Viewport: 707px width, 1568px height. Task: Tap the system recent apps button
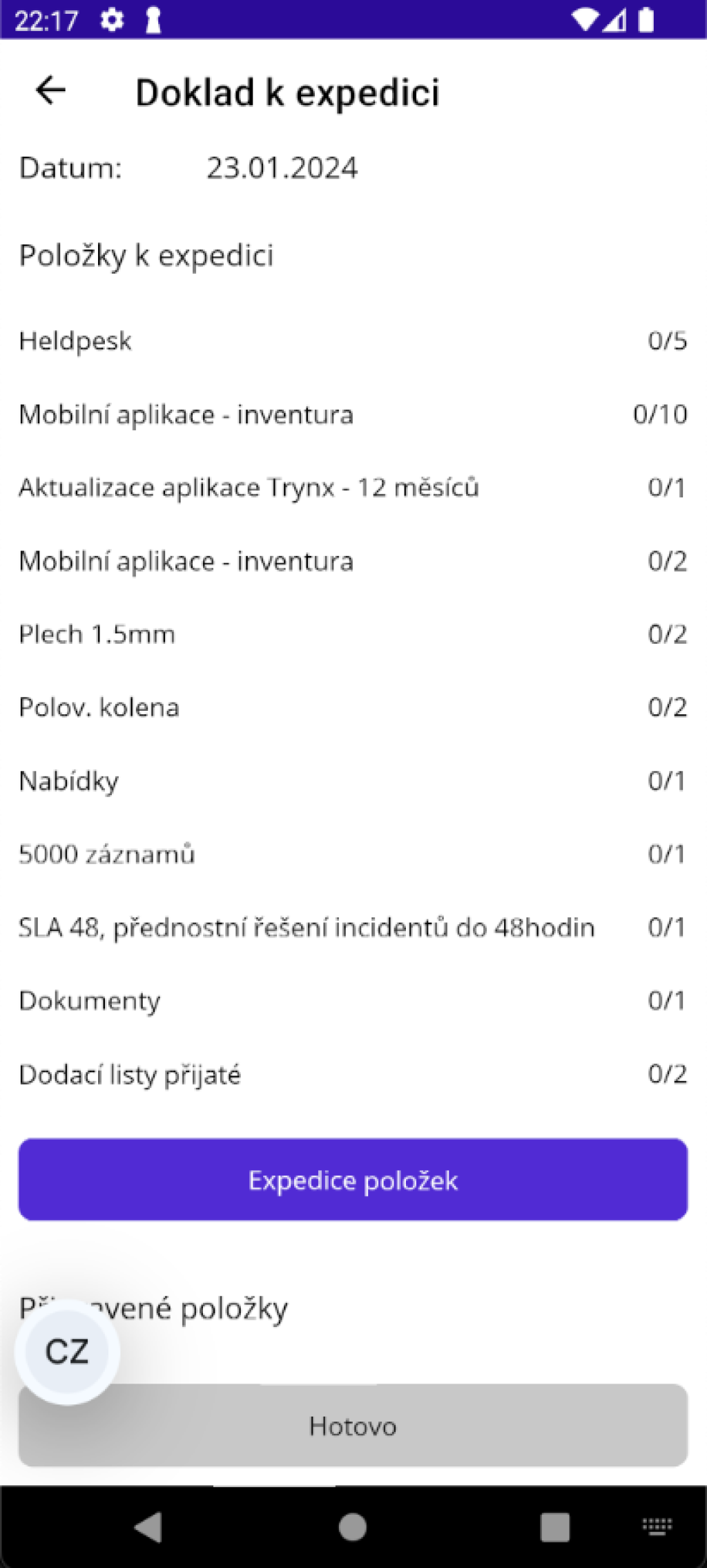[555, 1527]
